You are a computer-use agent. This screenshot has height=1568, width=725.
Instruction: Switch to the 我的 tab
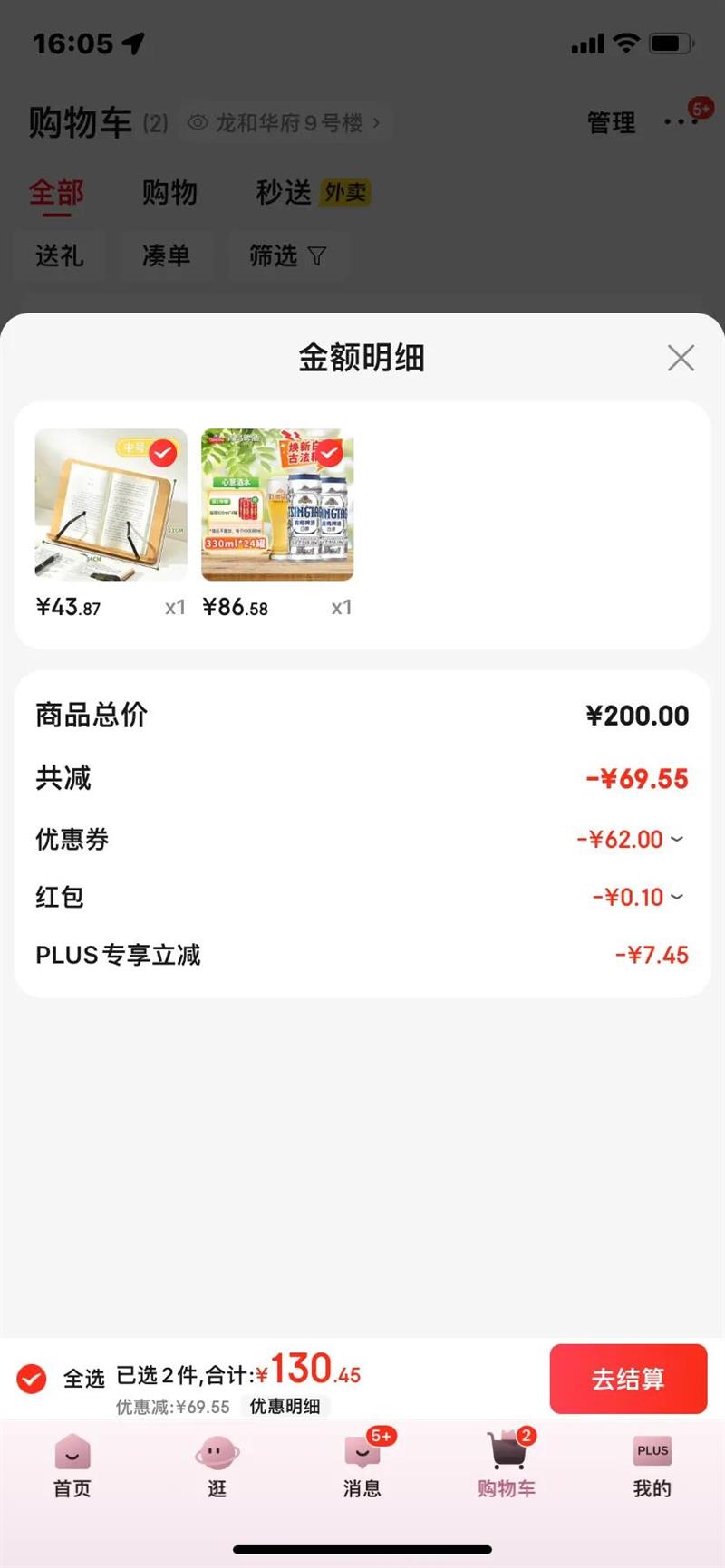coord(652,1466)
